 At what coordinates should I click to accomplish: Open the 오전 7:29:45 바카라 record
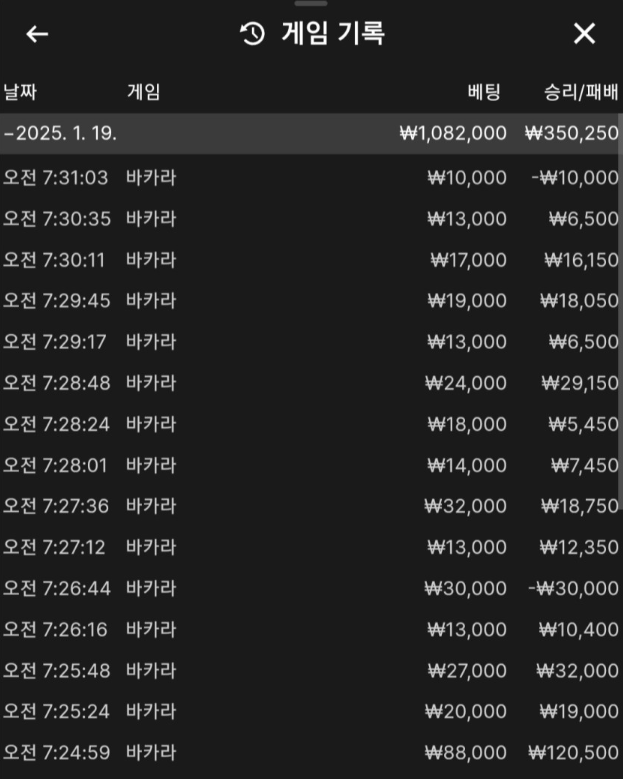pyautogui.click(x=310, y=301)
